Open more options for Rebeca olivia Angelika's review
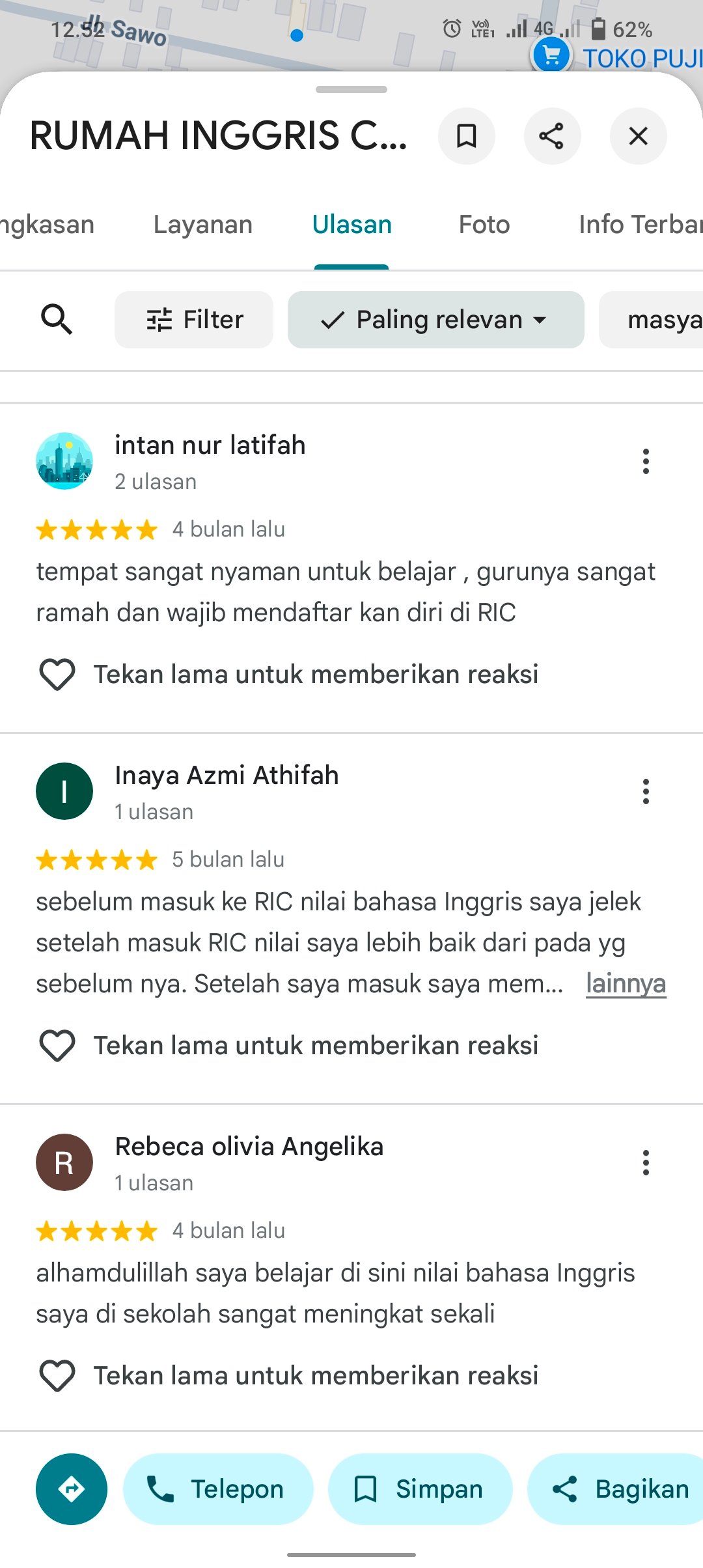The height and width of the screenshot is (1568, 703). (646, 1163)
